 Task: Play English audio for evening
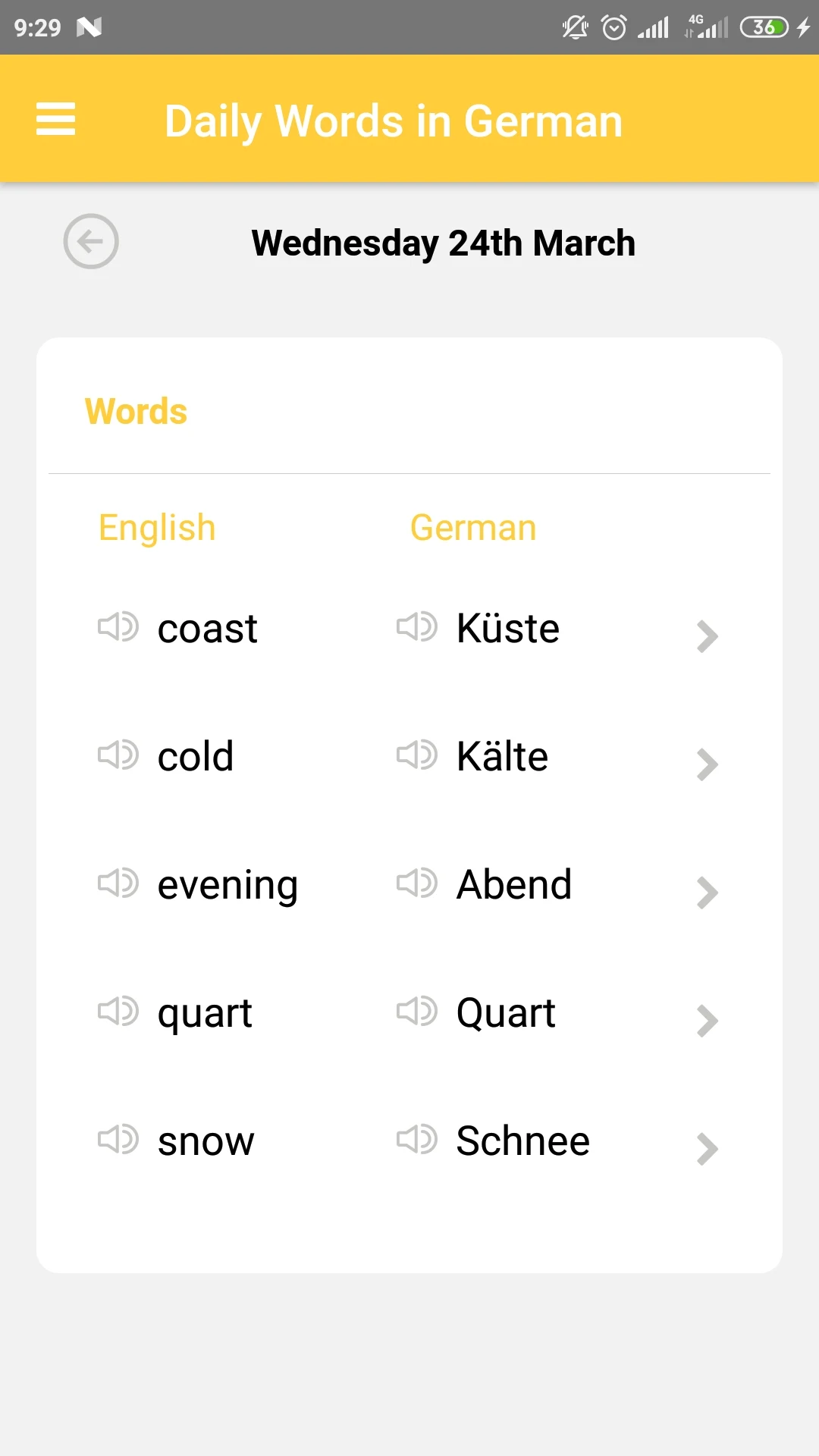point(118,883)
